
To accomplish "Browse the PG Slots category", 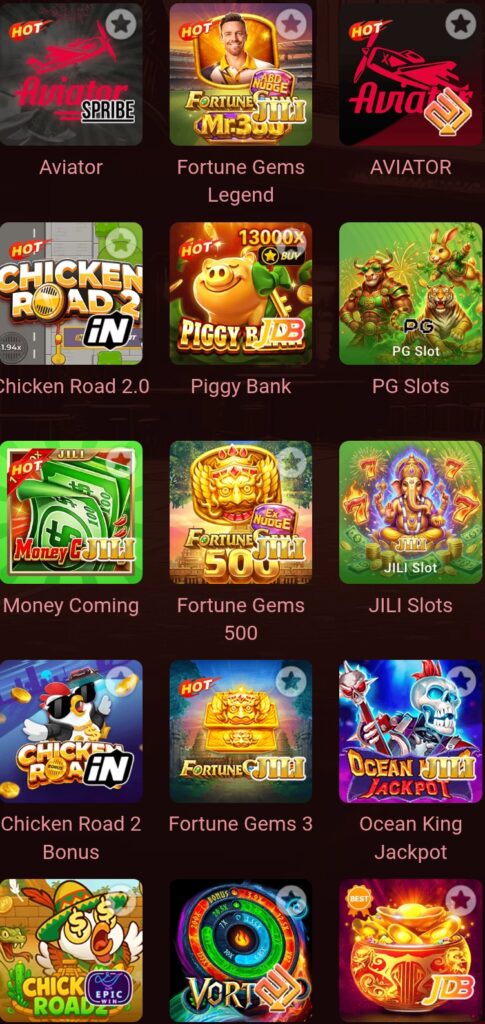I will coord(411,293).
